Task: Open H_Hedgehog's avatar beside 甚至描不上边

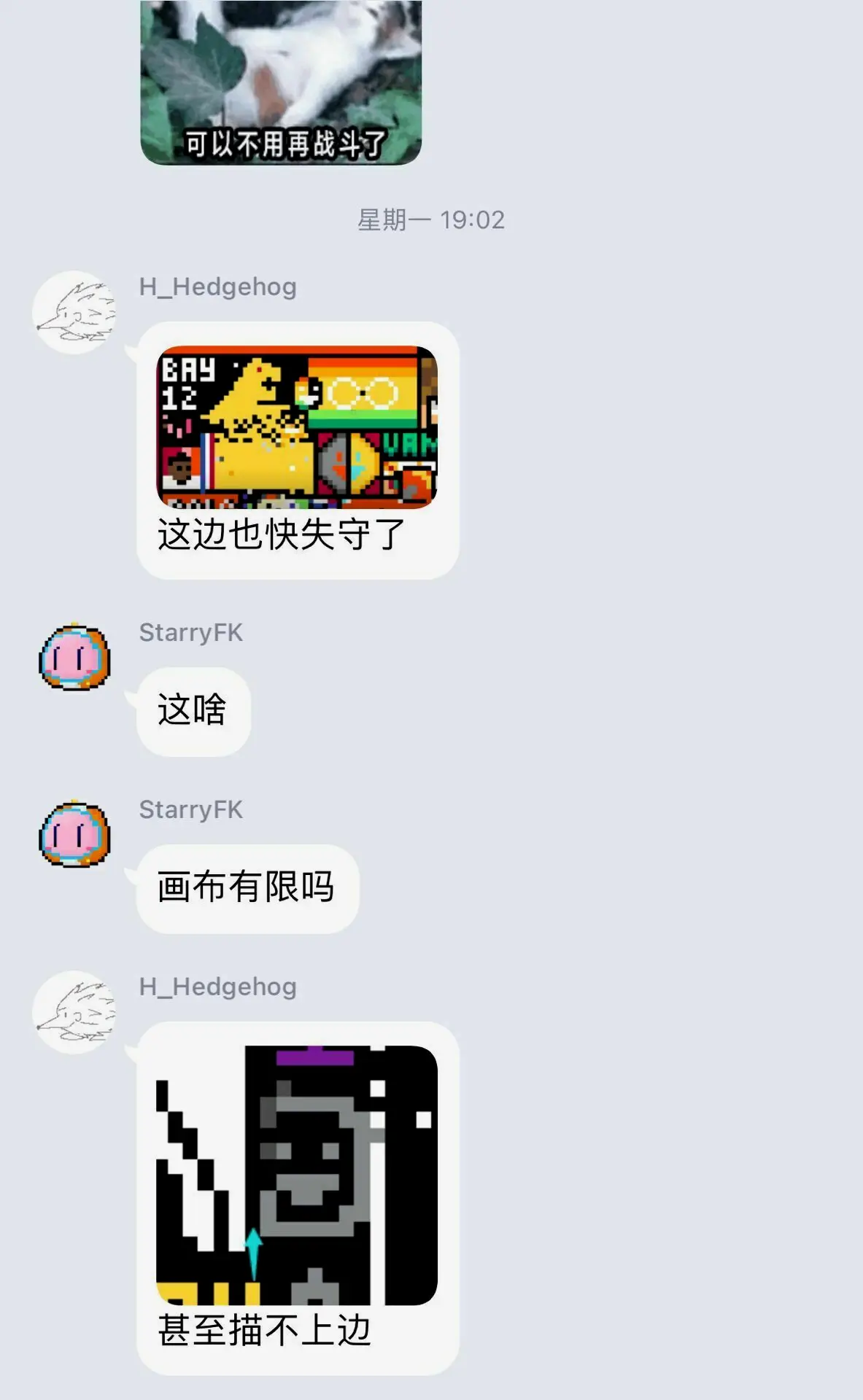Action: 74,1013
